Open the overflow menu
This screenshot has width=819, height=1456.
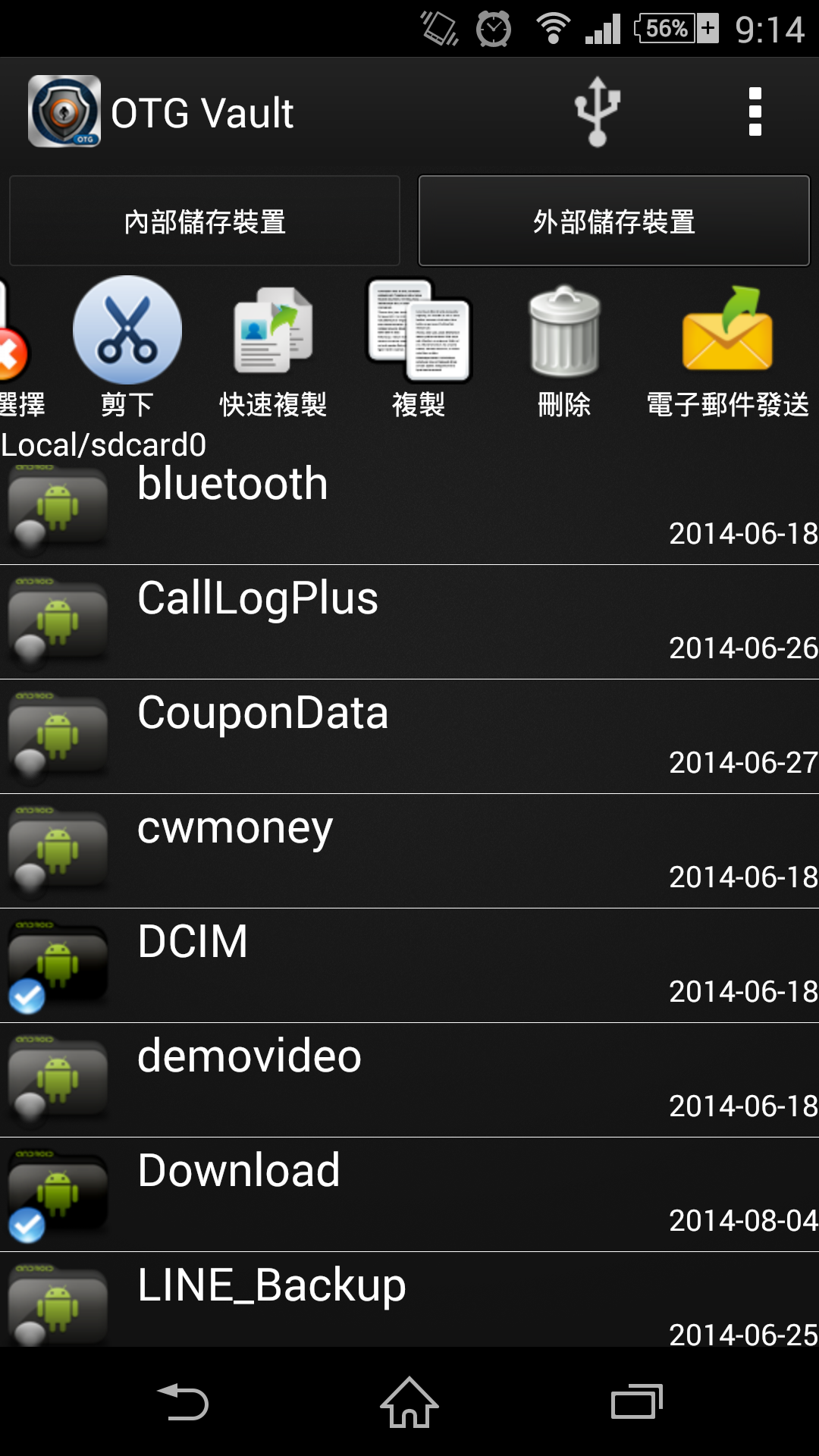click(754, 112)
